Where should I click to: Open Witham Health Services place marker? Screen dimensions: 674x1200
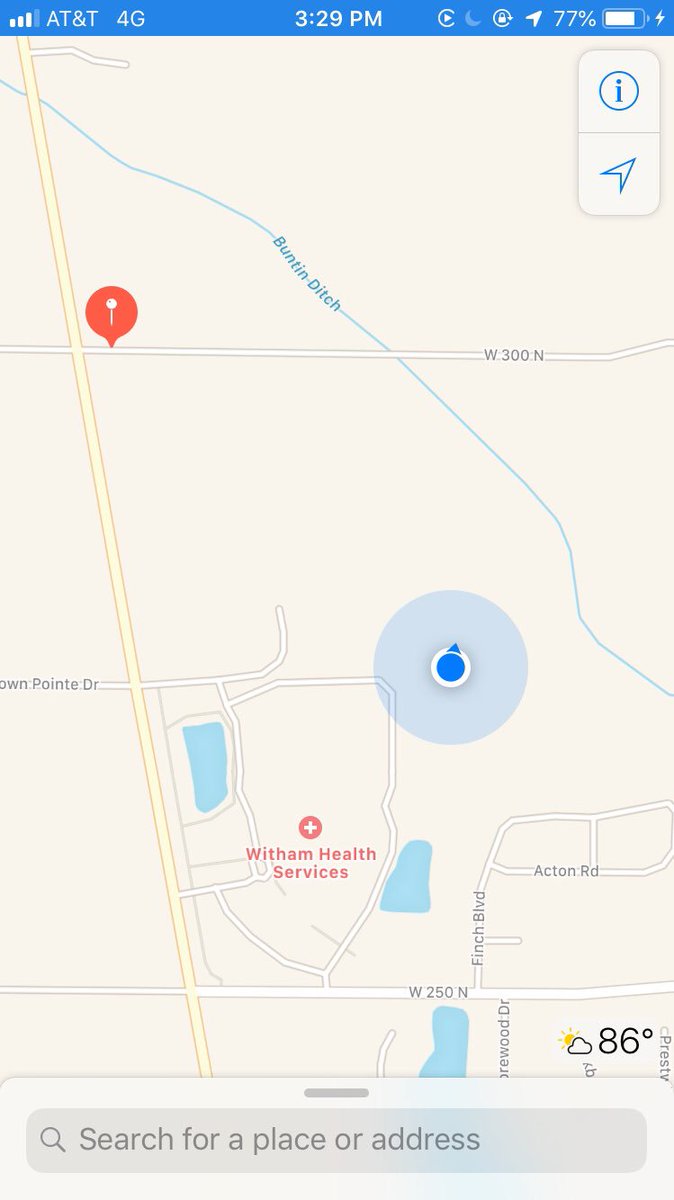pos(311,828)
